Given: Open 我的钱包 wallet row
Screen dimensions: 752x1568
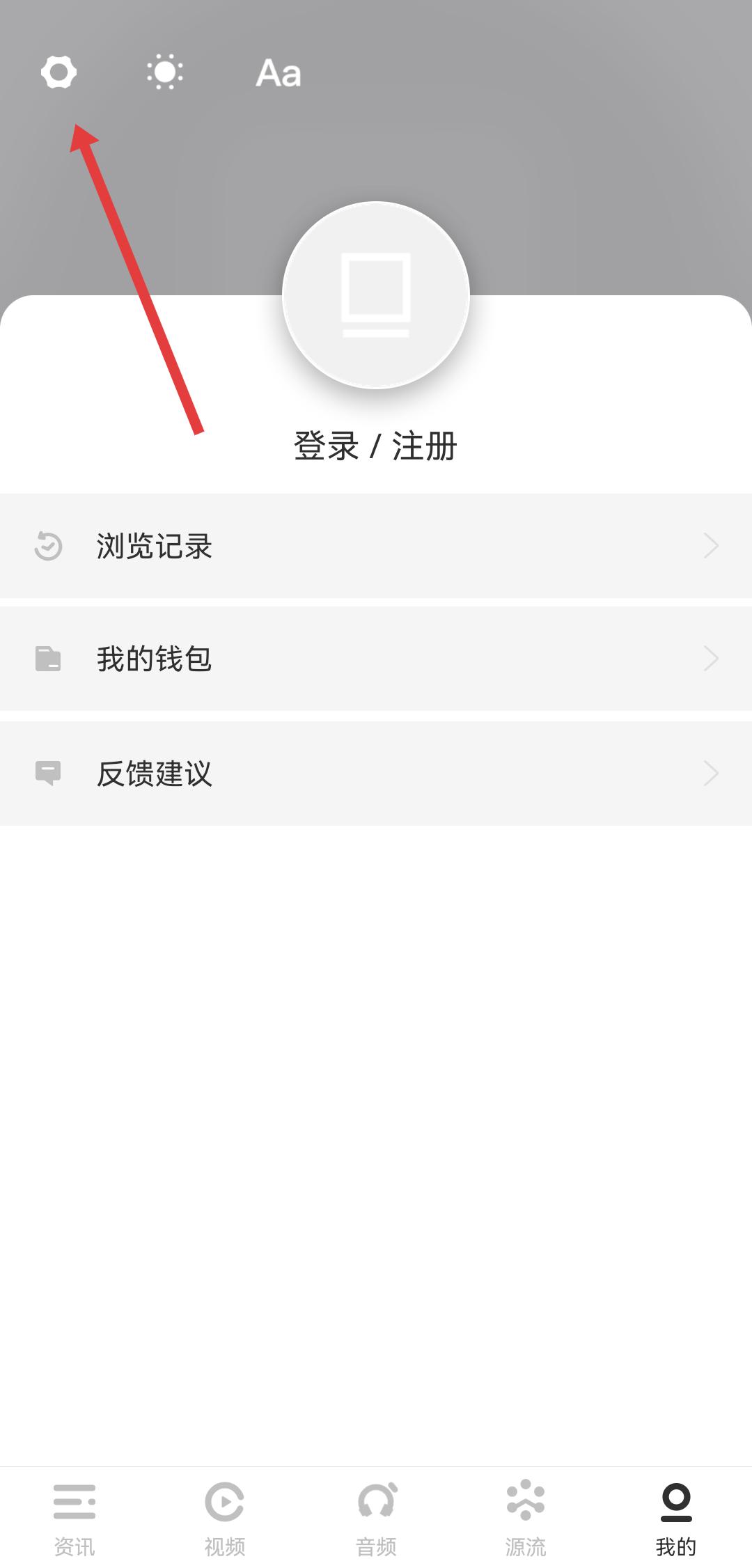Looking at the screenshot, I should click(376, 659).
